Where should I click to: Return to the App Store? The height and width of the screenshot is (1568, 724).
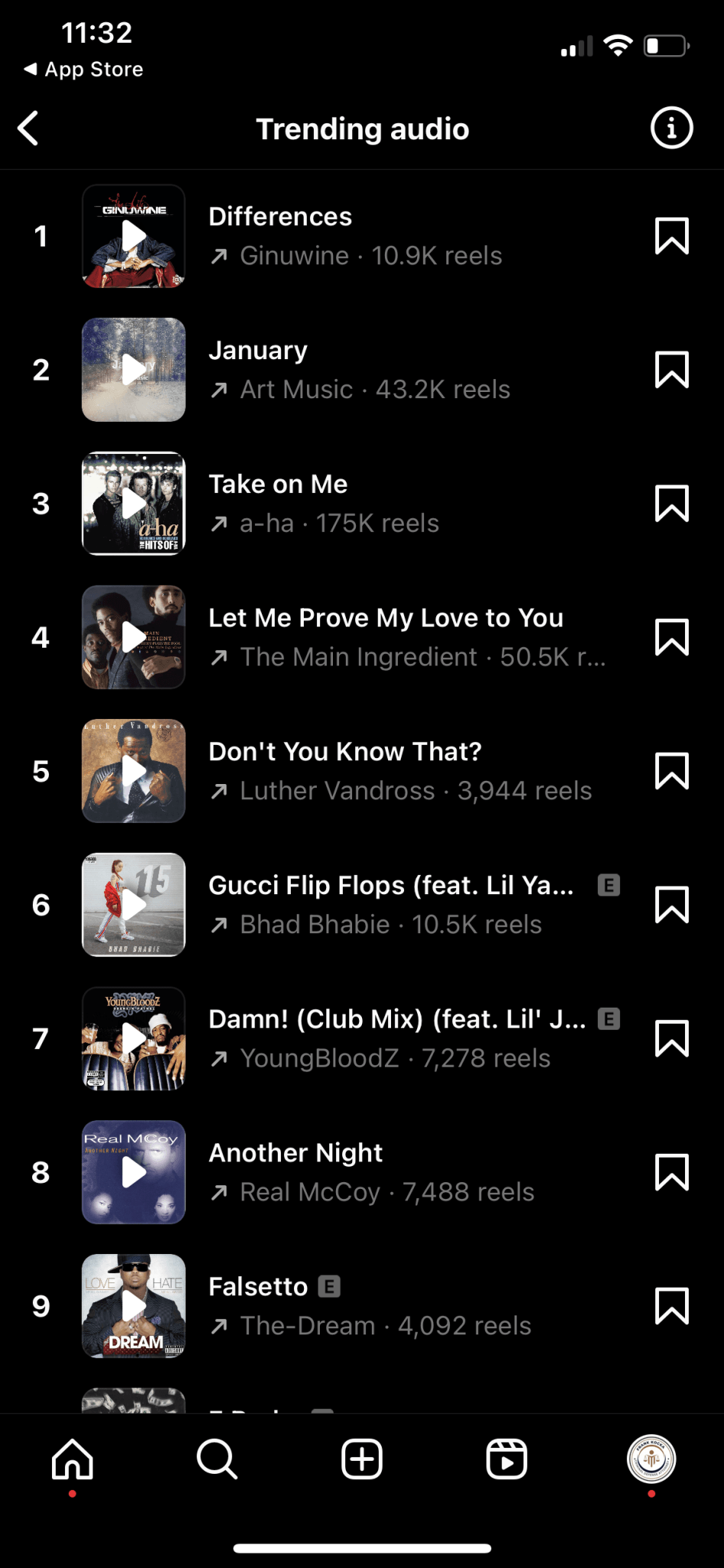pos(84,70)
